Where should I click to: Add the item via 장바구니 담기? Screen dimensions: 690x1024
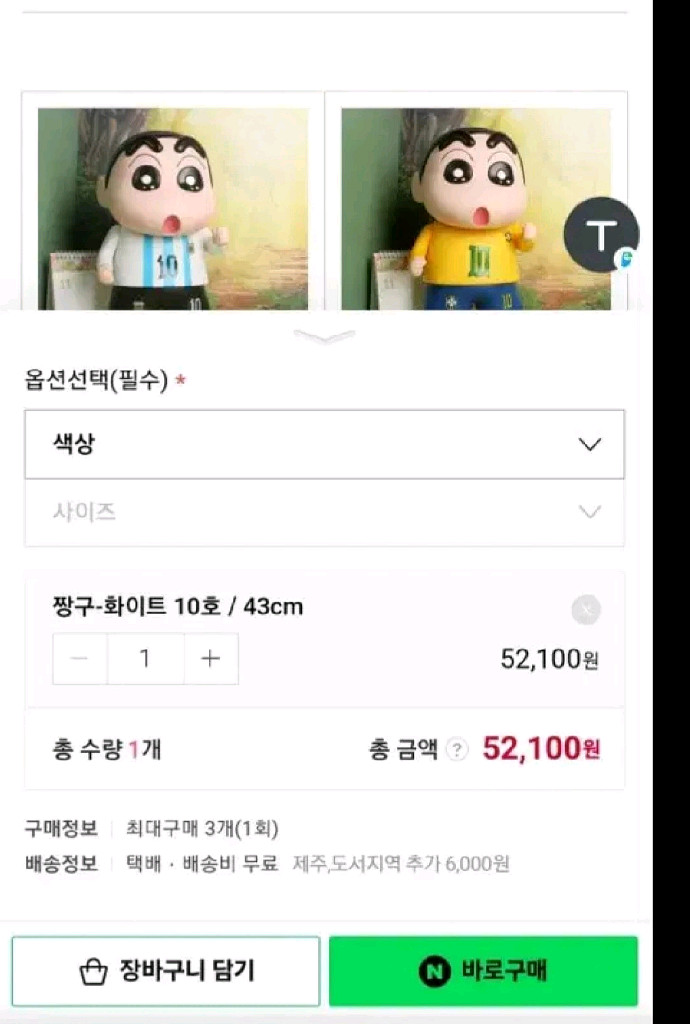click(166, 971)
